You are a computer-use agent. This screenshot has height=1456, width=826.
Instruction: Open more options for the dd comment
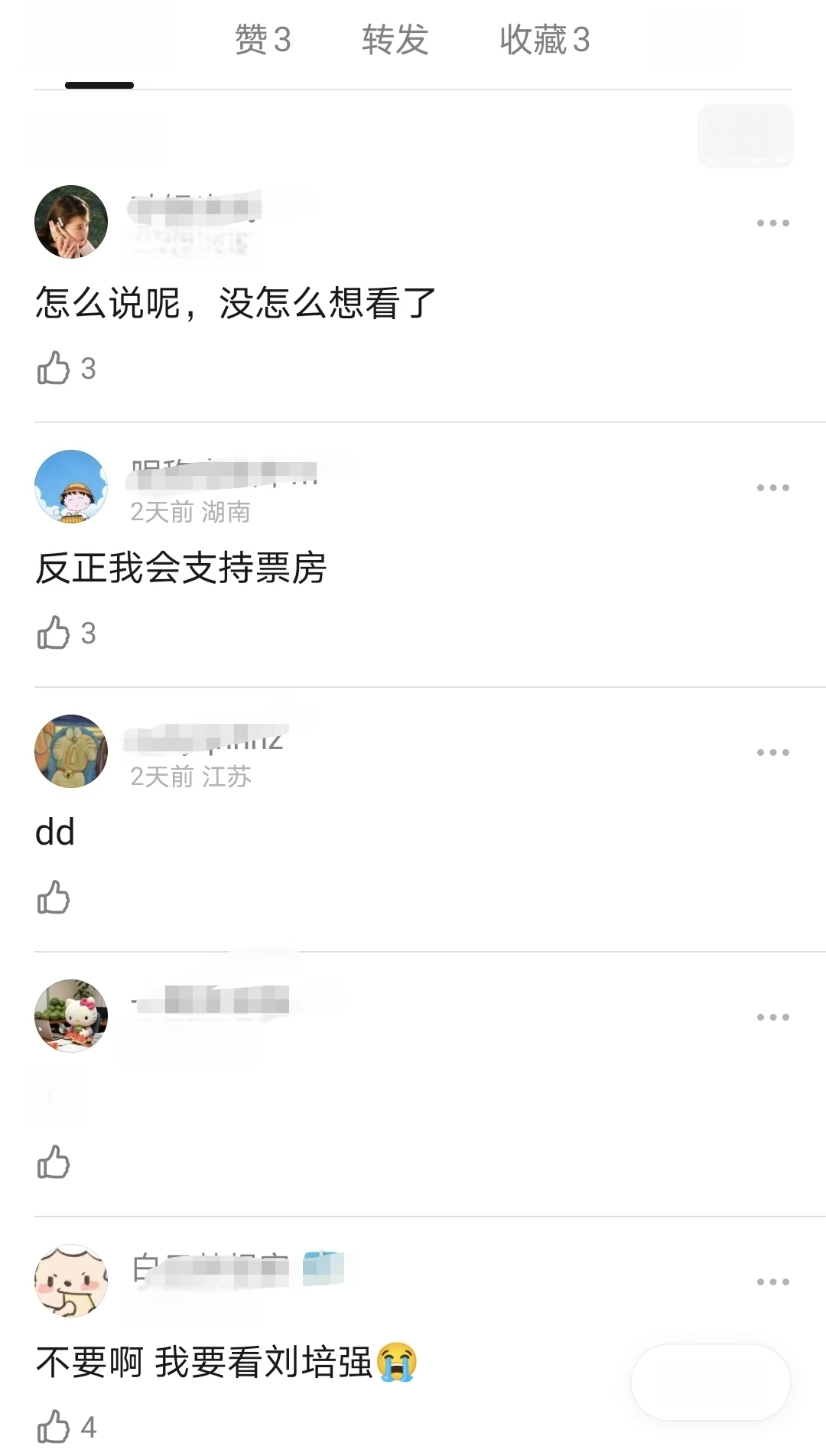(x=772, y=753)
